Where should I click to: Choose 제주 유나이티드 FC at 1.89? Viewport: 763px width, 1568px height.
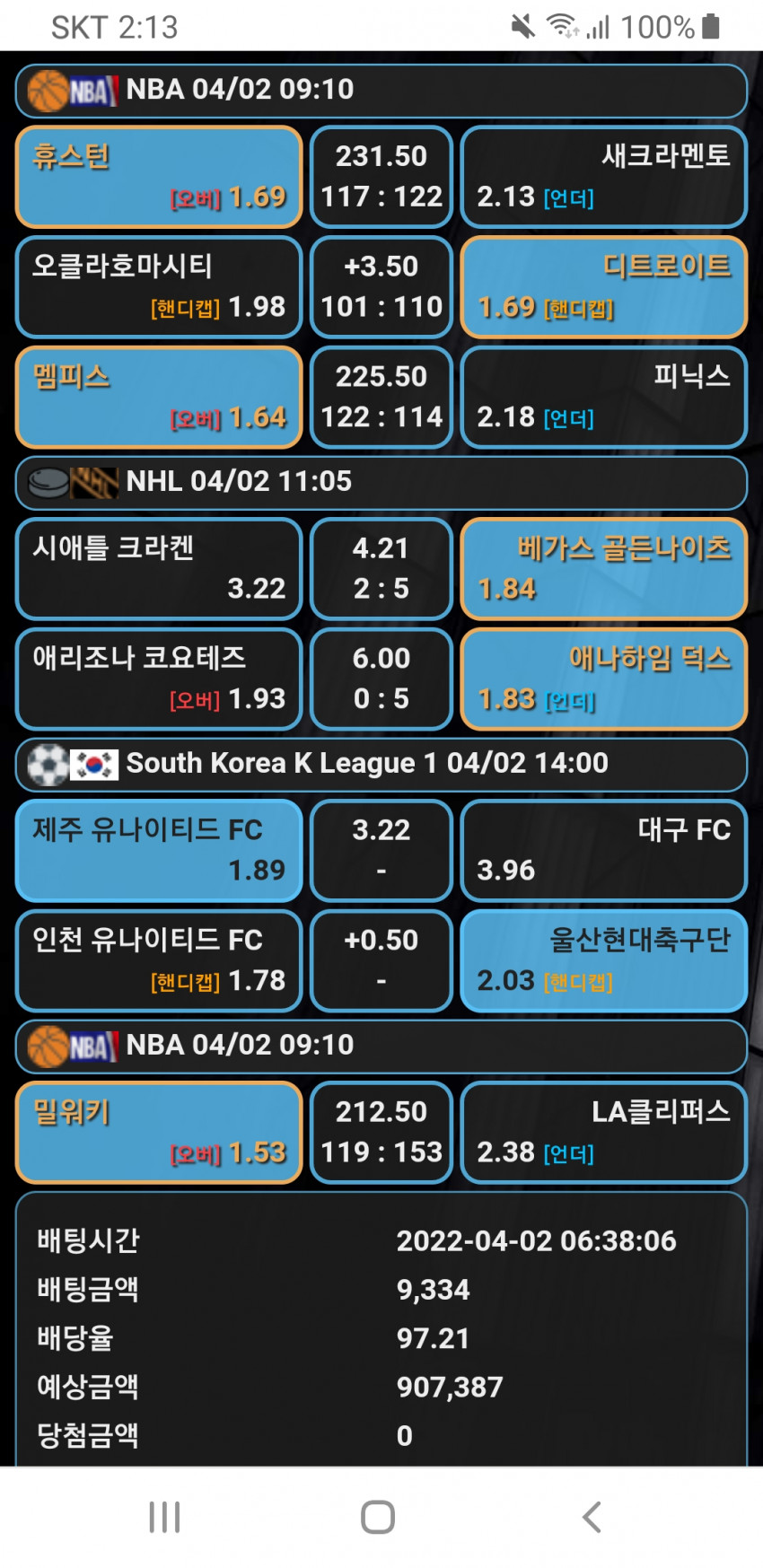[x=159, y=851]
